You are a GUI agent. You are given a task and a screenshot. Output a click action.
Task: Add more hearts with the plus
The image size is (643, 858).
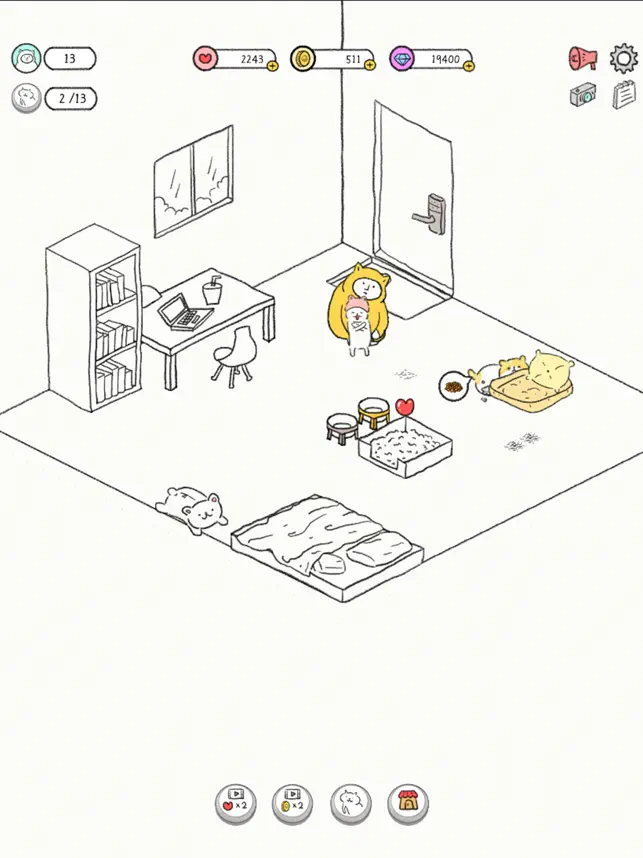point(272,65)
